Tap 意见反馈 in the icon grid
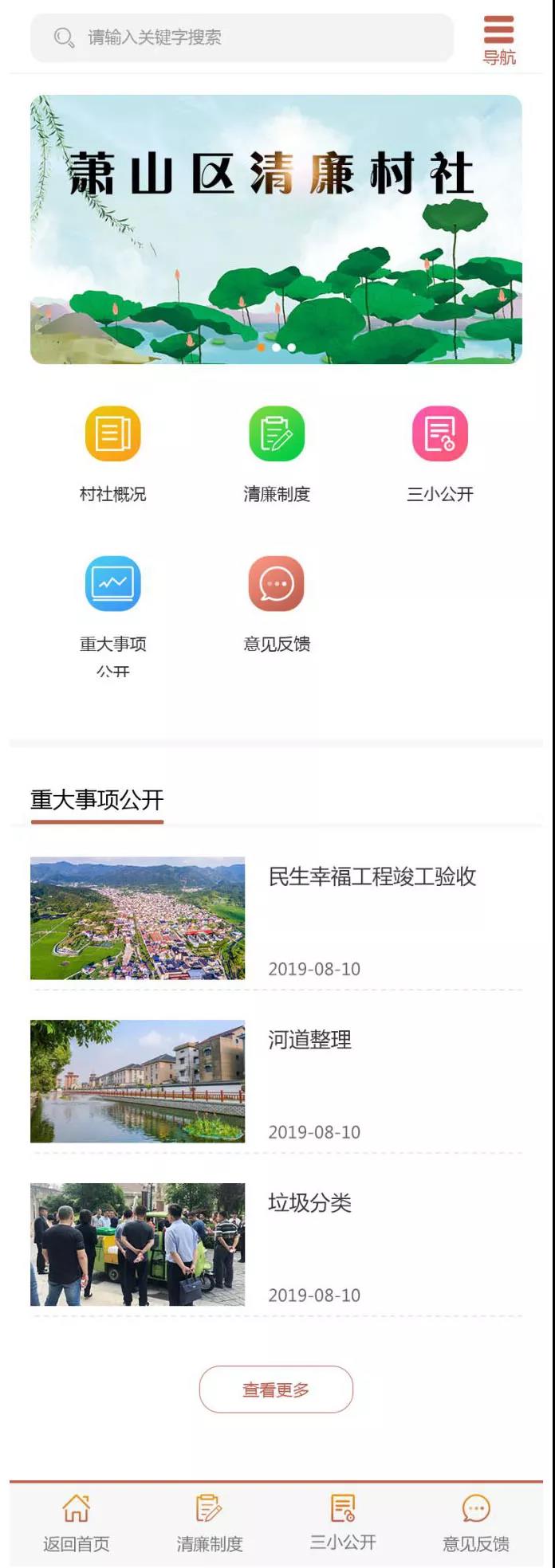 point(276,584)
